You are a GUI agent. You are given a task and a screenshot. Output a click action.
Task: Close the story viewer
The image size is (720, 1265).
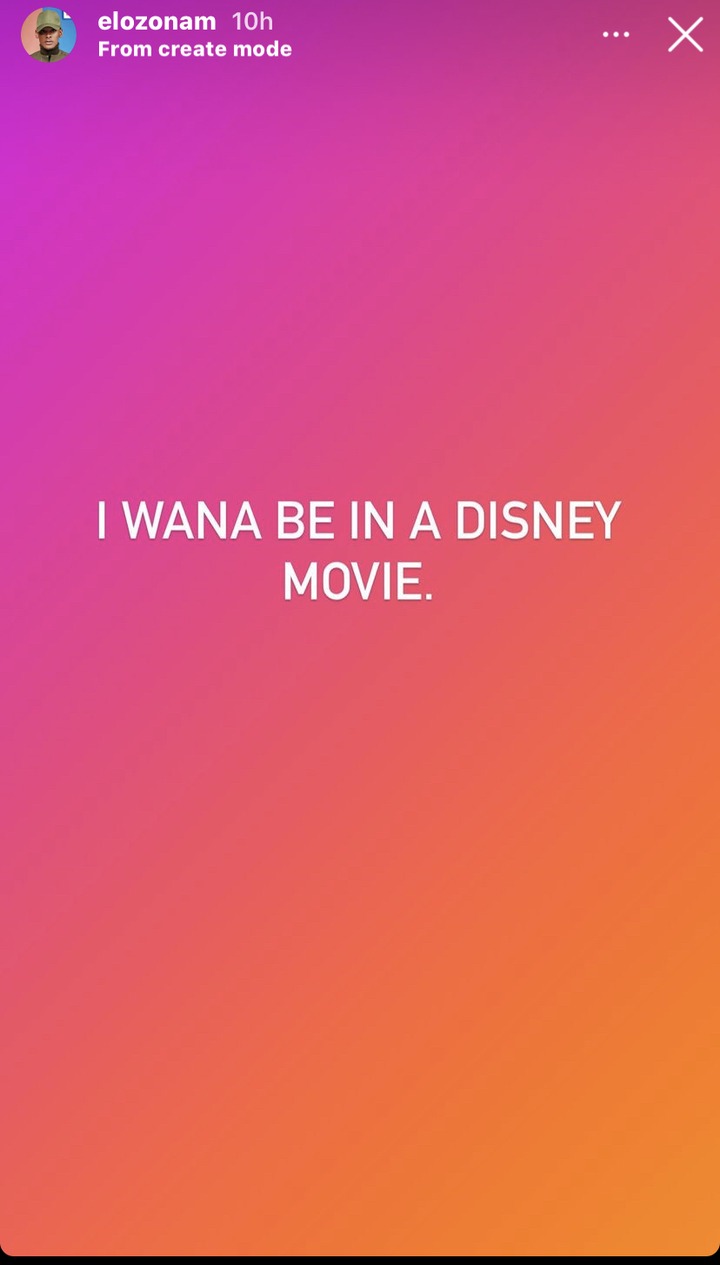[x=685, y=35]
